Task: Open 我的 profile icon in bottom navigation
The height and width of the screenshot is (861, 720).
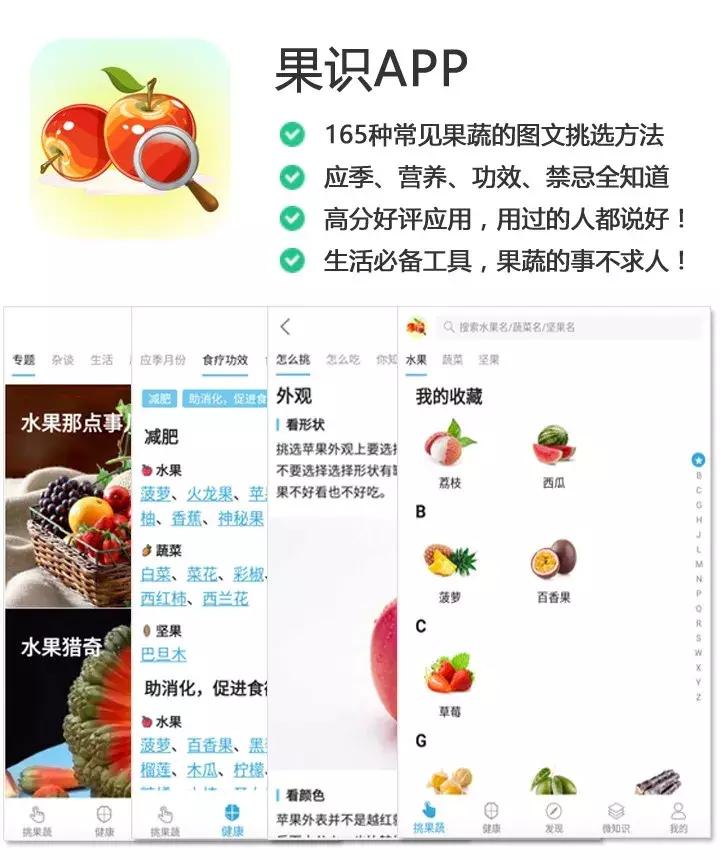Action: pyautogui.click(x=678, y=809)
